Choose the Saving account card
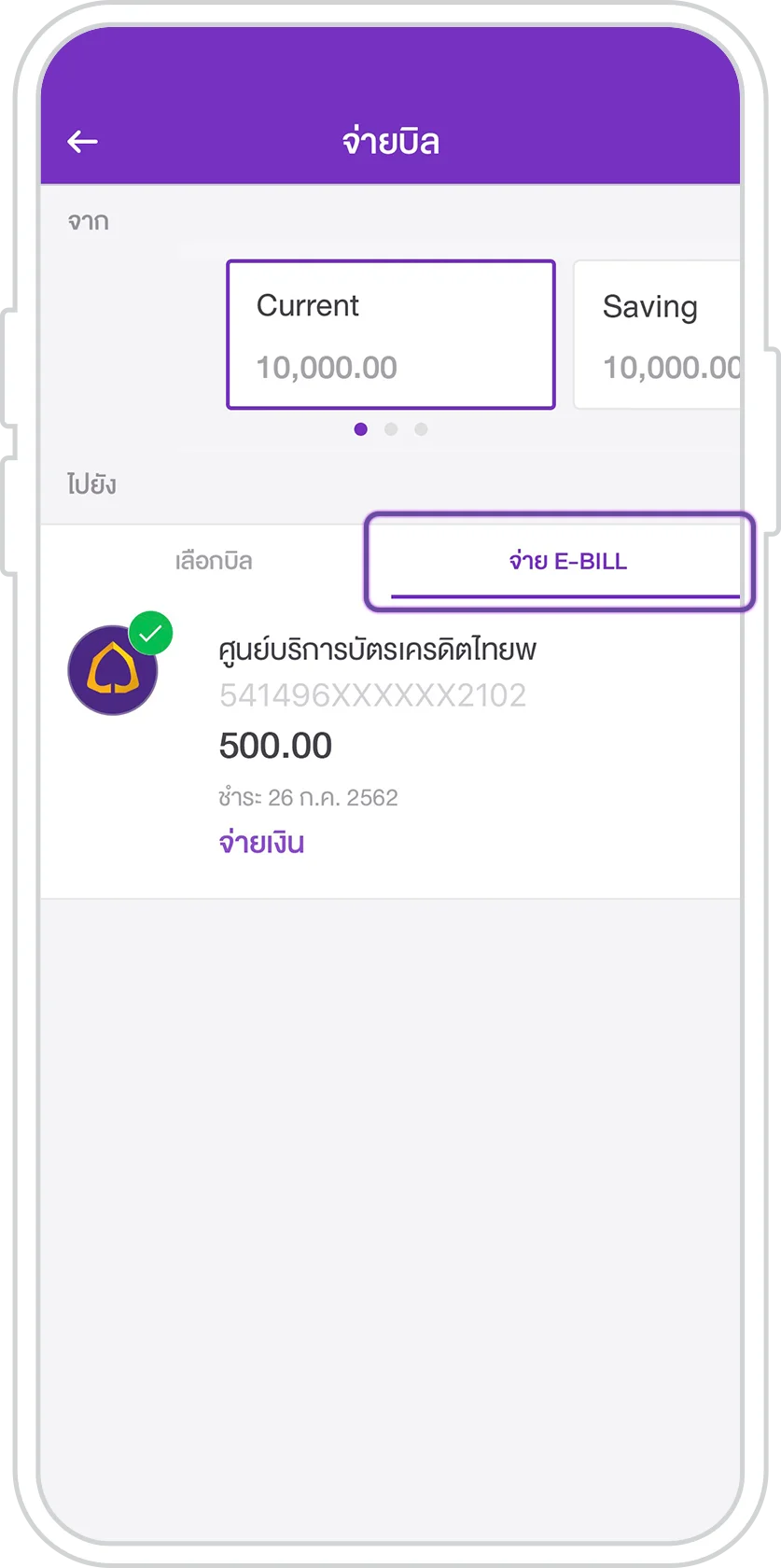 pos(658,334)
